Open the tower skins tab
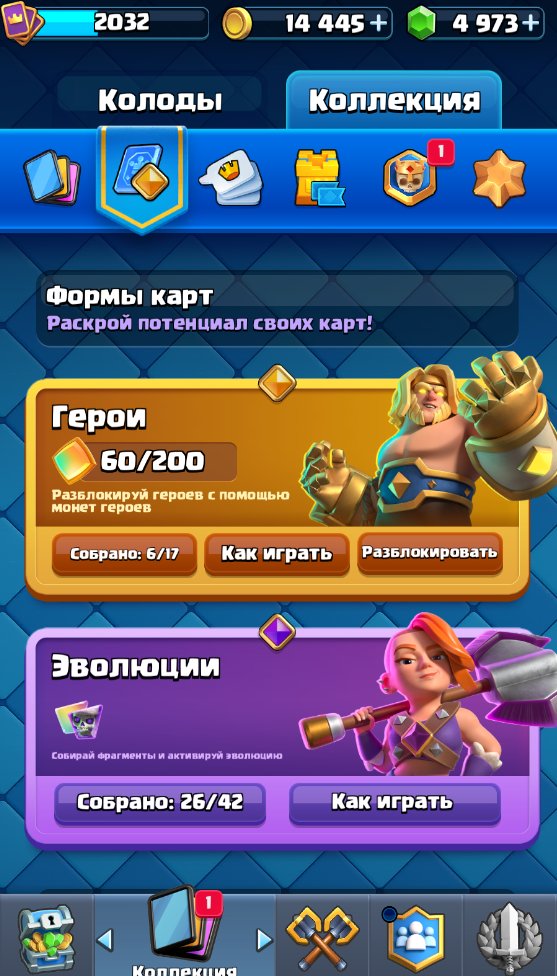The image size is (557, 976). click(319, 179)
